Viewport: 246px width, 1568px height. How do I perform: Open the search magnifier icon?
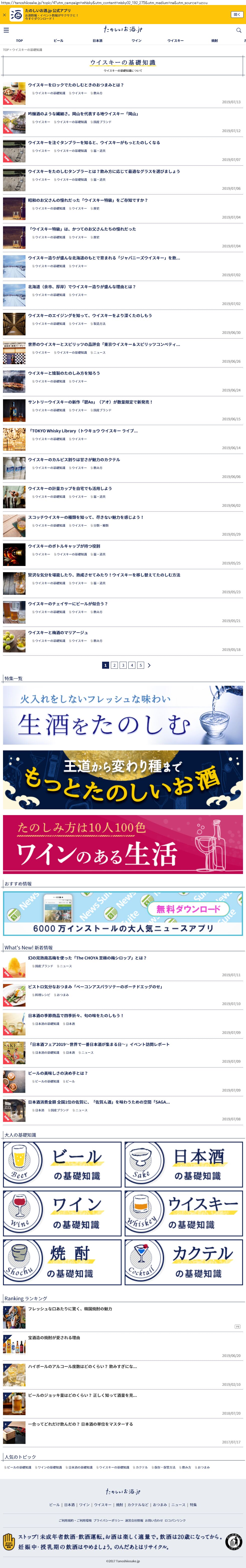pos(239,30)
